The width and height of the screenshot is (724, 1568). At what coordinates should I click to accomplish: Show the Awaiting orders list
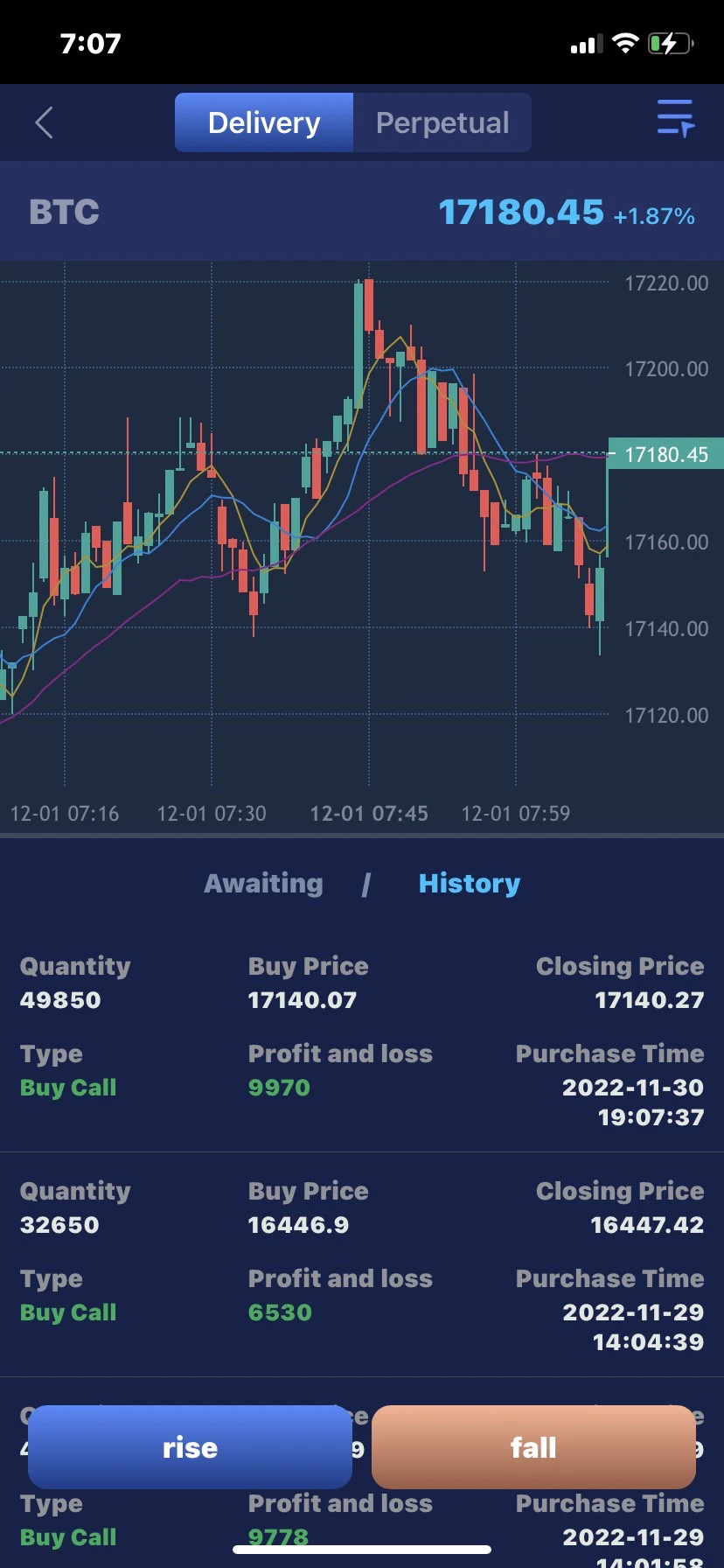point(263,884)
